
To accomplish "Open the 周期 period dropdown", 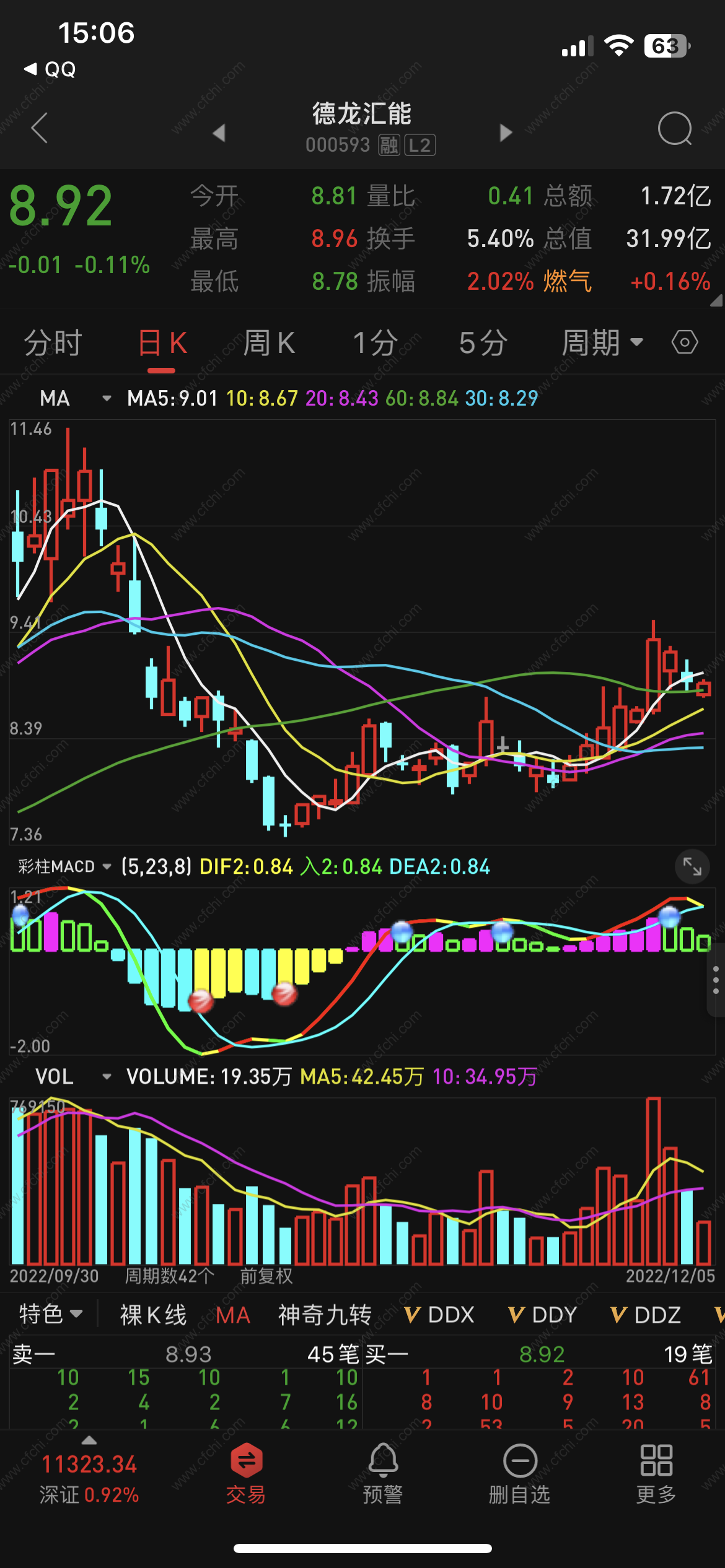I will point(602,342).
